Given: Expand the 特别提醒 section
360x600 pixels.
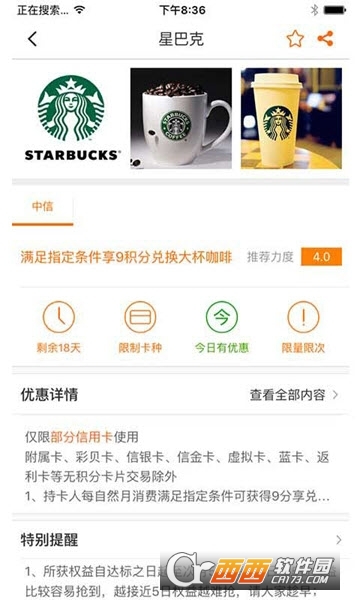Looking at the screenshot, I should [181, 540].
